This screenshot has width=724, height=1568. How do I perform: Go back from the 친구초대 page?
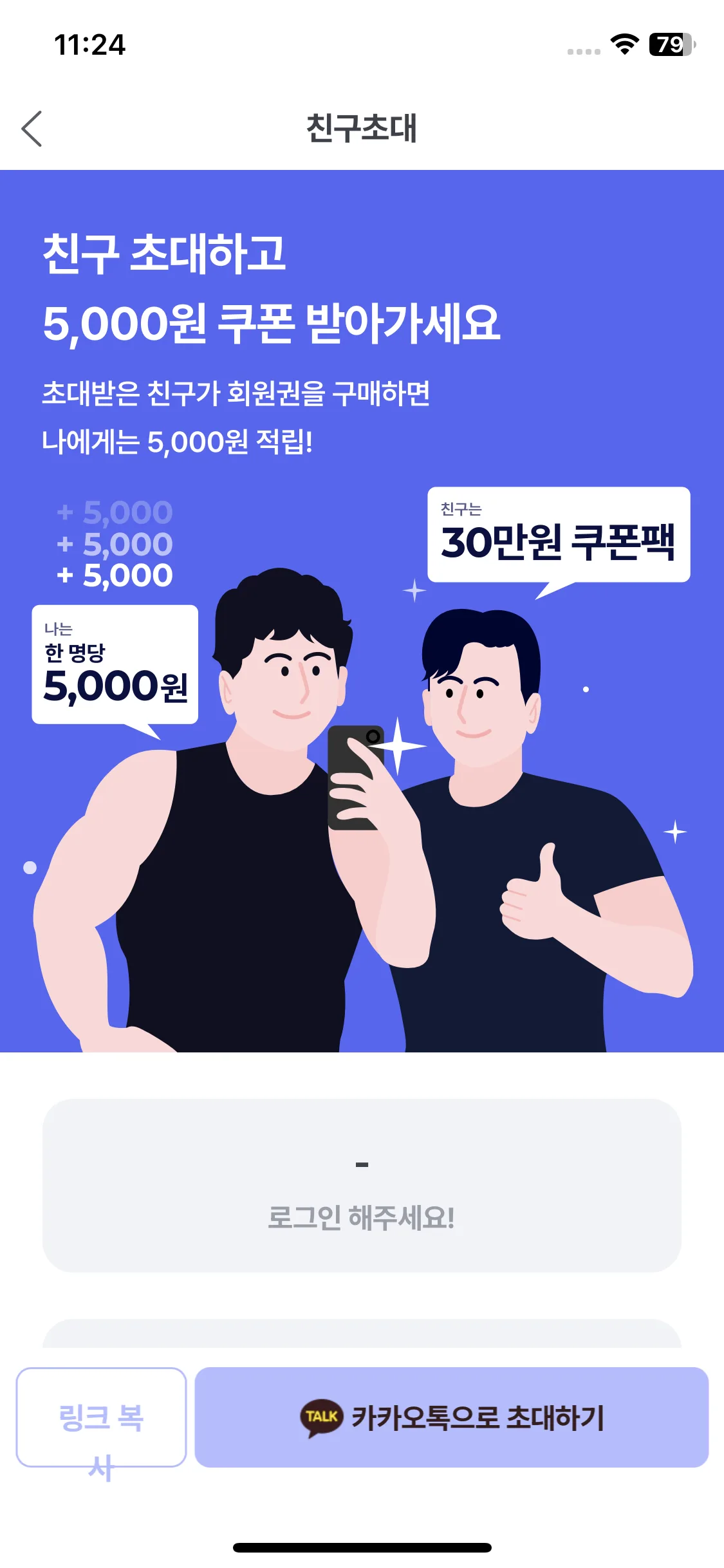32,129
